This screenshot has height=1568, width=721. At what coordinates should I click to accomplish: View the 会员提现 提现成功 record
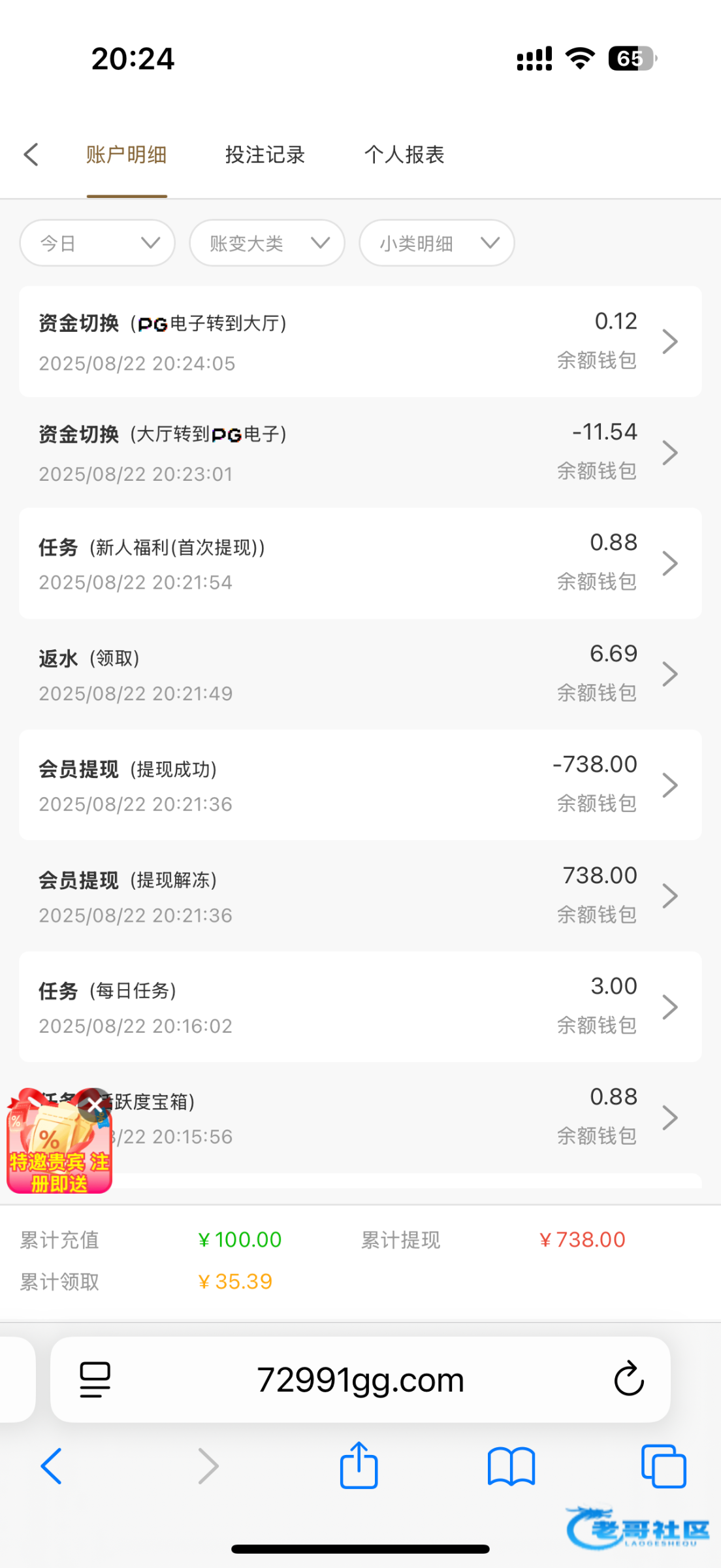point(360,785)
